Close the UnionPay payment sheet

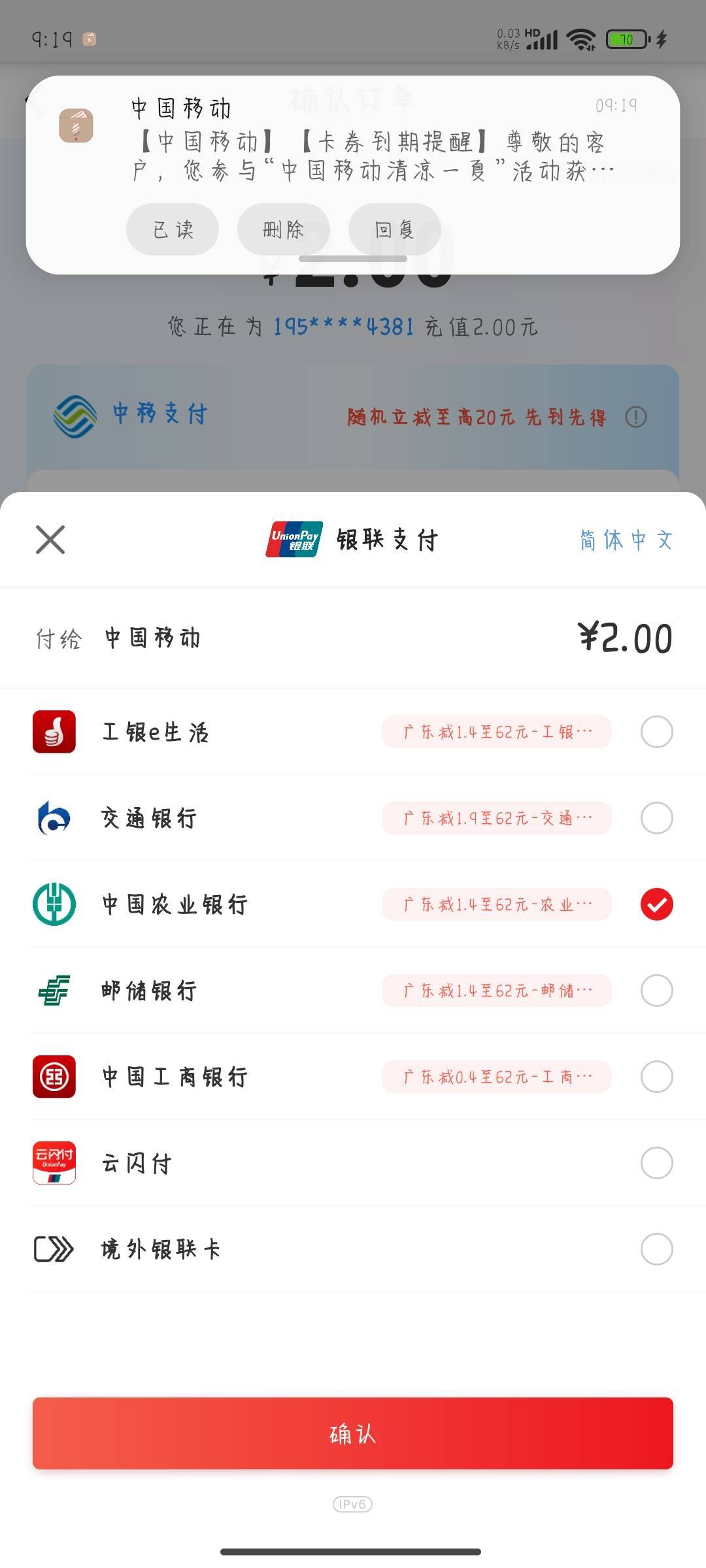pos(50,540)
